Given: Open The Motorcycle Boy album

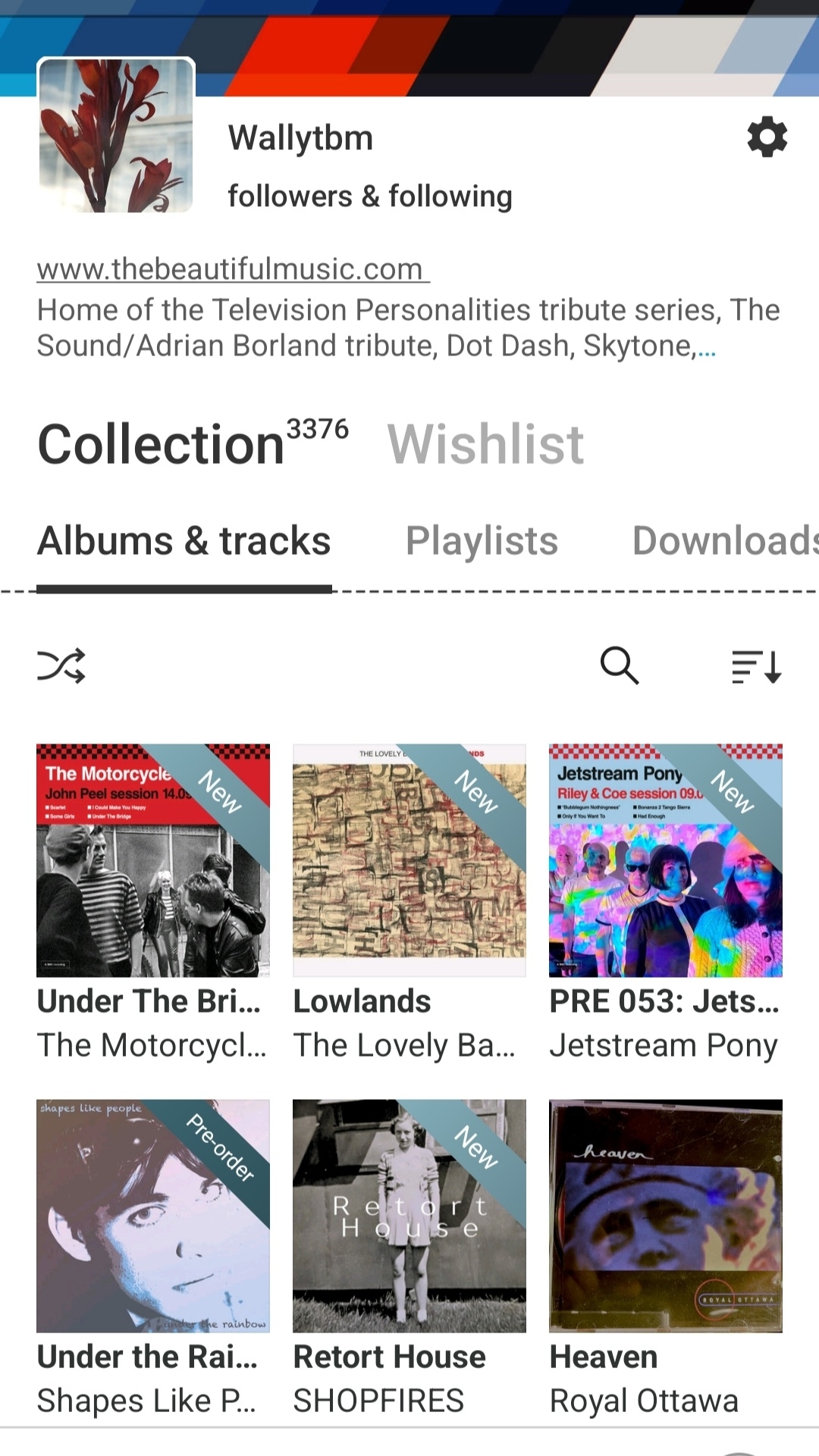Looking at the screenshot, I should tap(153, 861).
